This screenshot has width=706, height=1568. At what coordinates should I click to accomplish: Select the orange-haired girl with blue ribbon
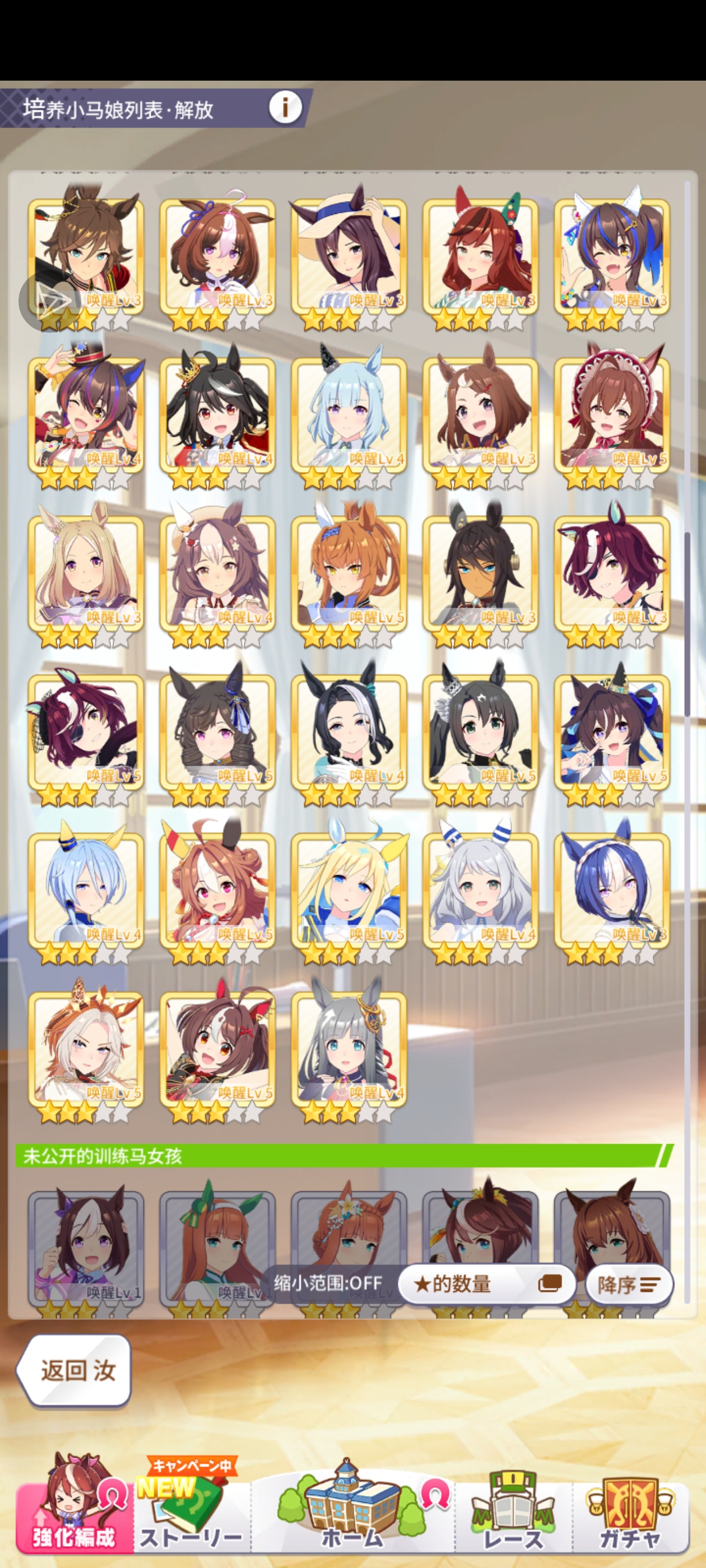(349, 572)
